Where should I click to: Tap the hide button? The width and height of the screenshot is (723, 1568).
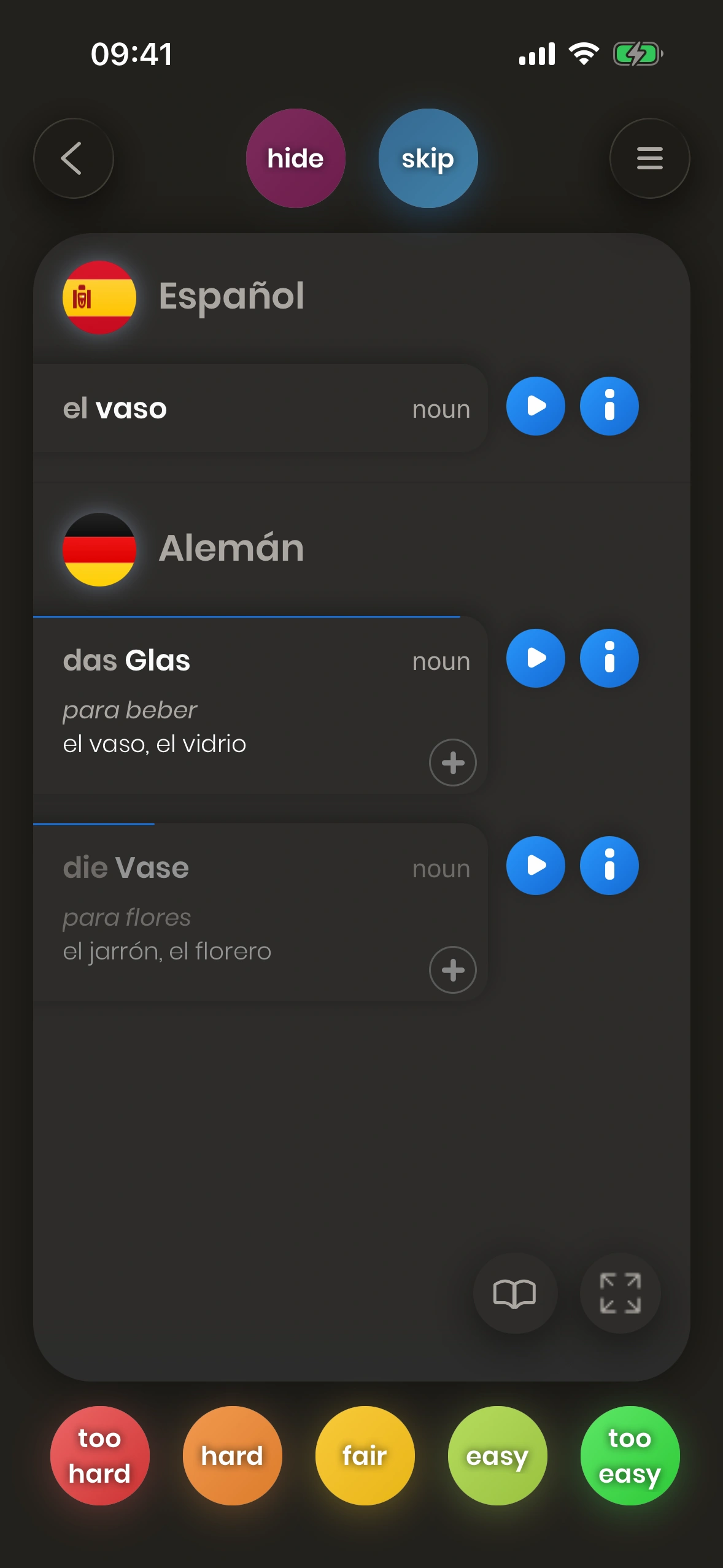pyautogui.click(x=295, y=158)
